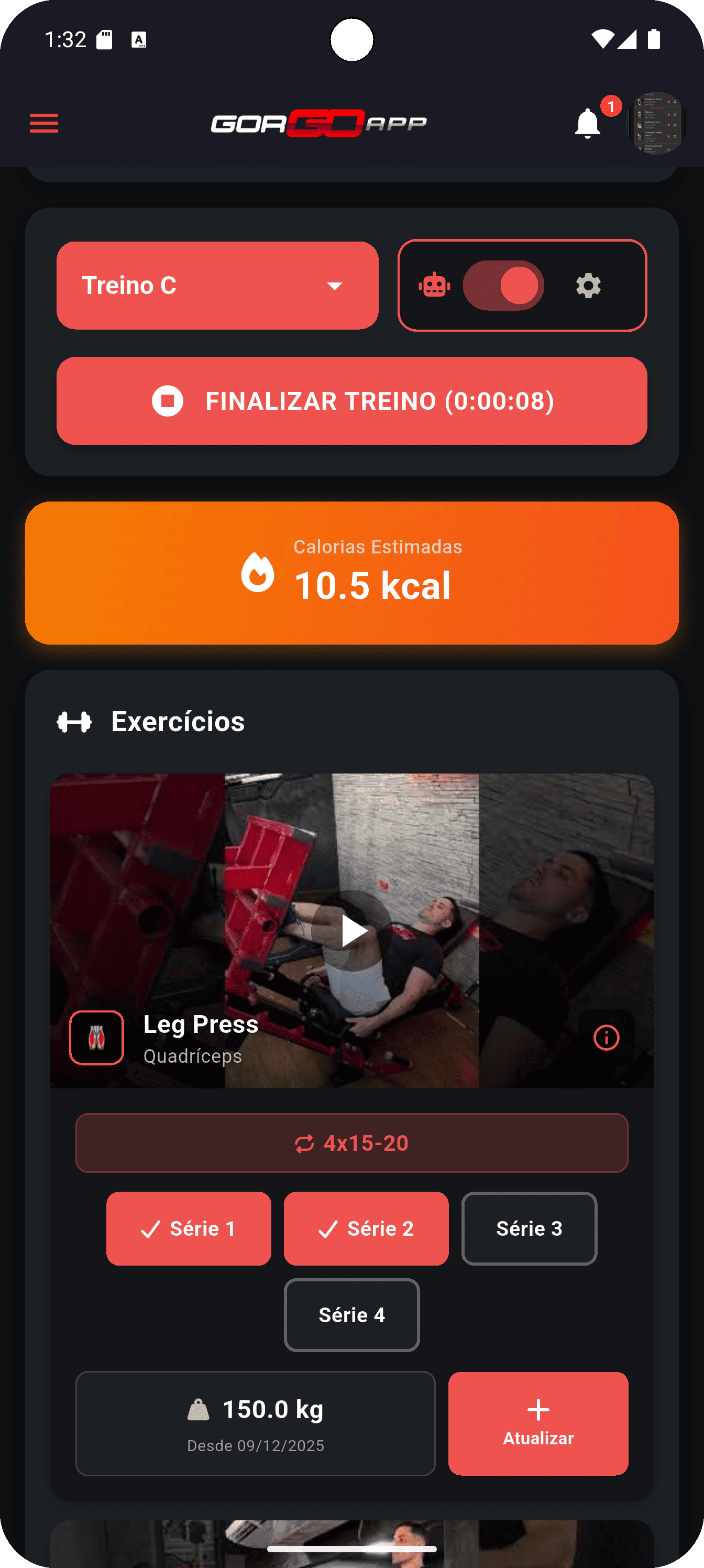Tap Atualizar to update the weight
The image size is (704, 1568).
[x=538, y=1424]
